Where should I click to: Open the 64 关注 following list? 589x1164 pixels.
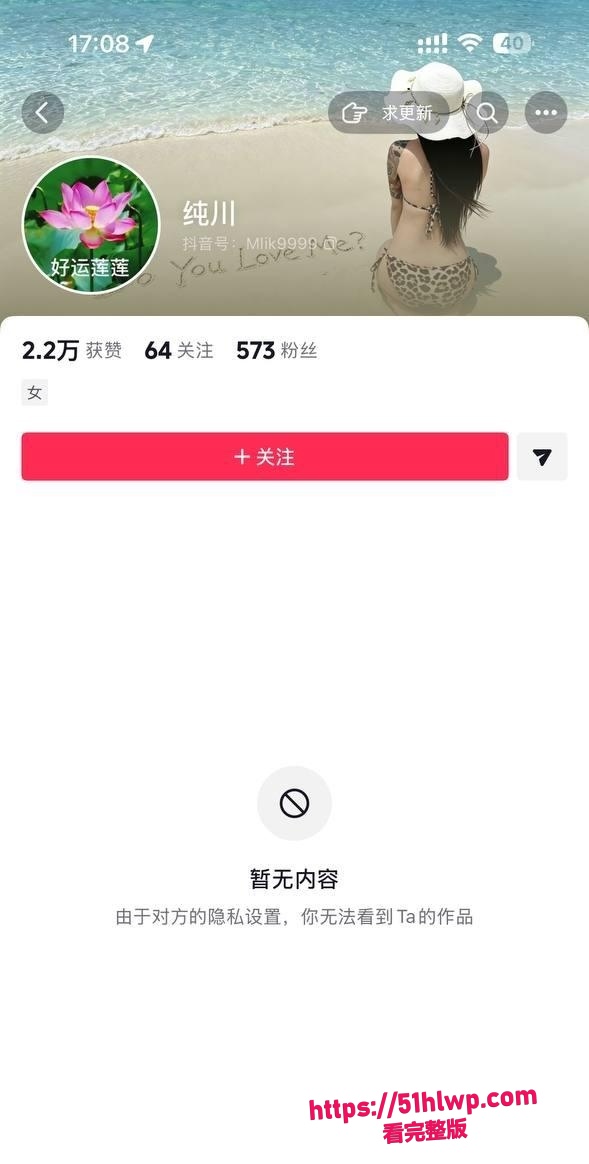click(179, 350)
